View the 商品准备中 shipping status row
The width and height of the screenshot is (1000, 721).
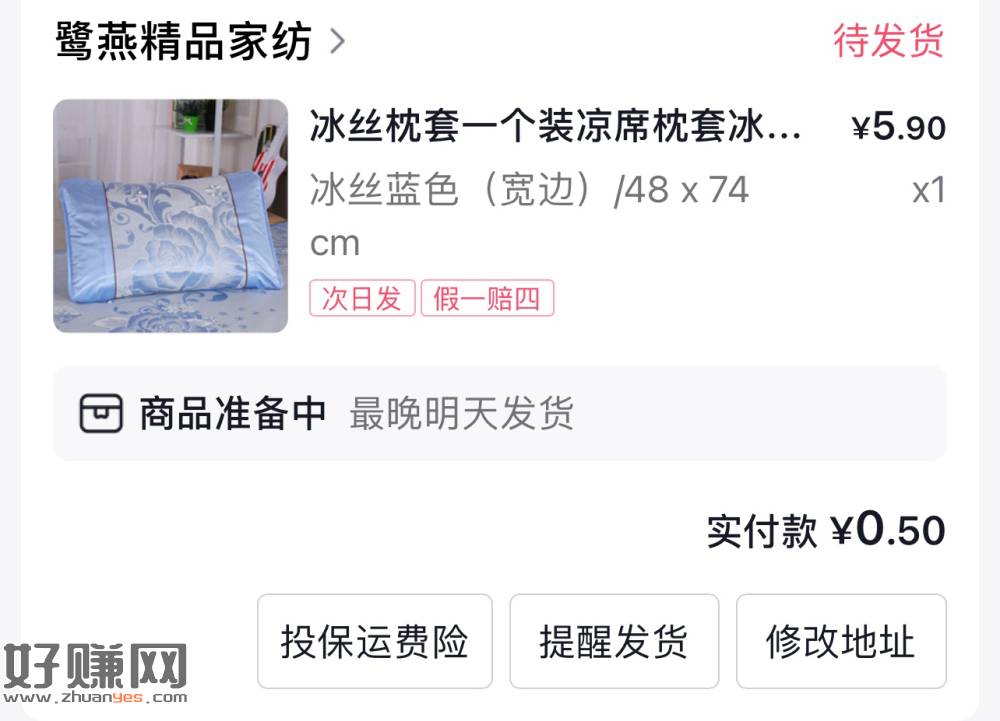point(499,413)
